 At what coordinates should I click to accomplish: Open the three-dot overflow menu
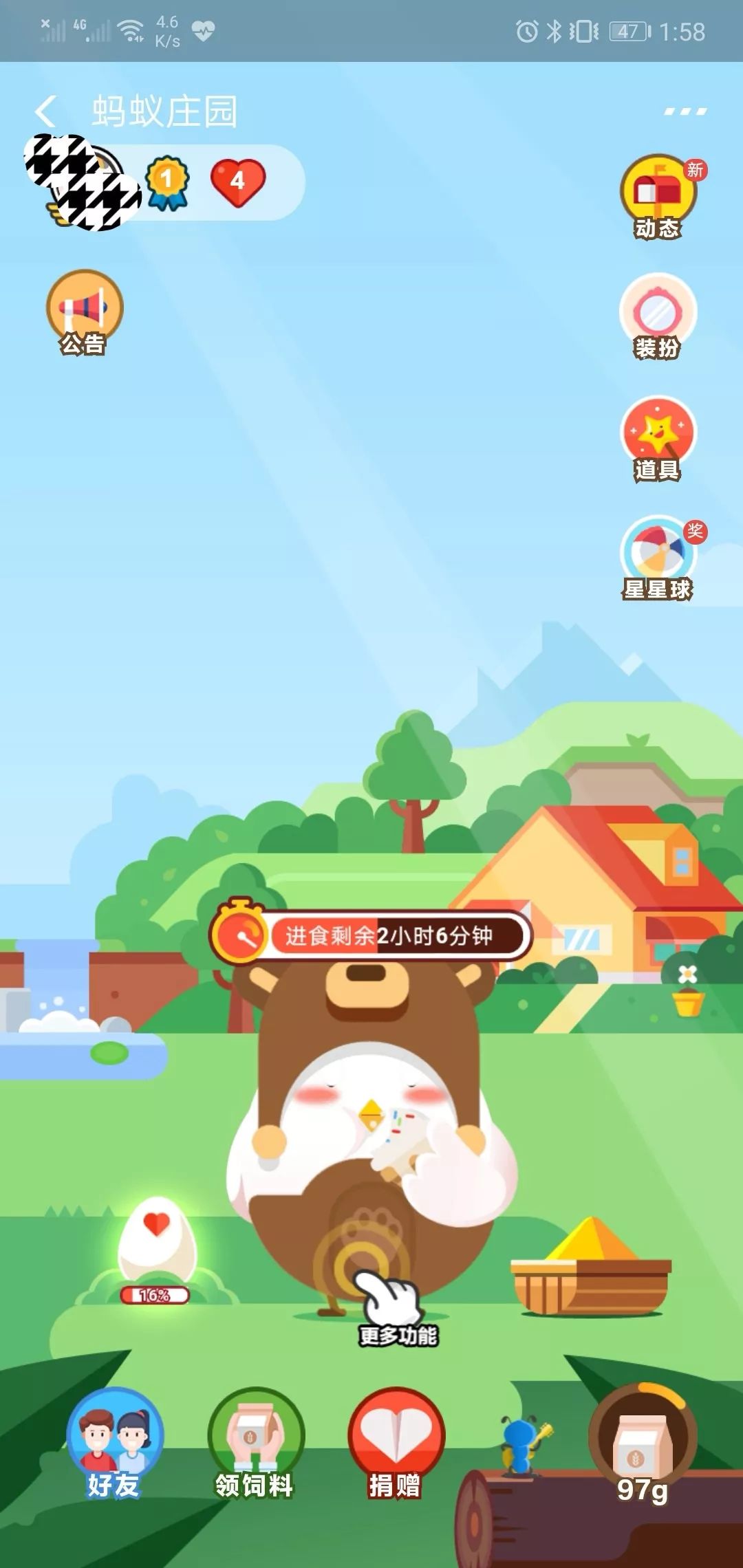click(x=685, y=111)
